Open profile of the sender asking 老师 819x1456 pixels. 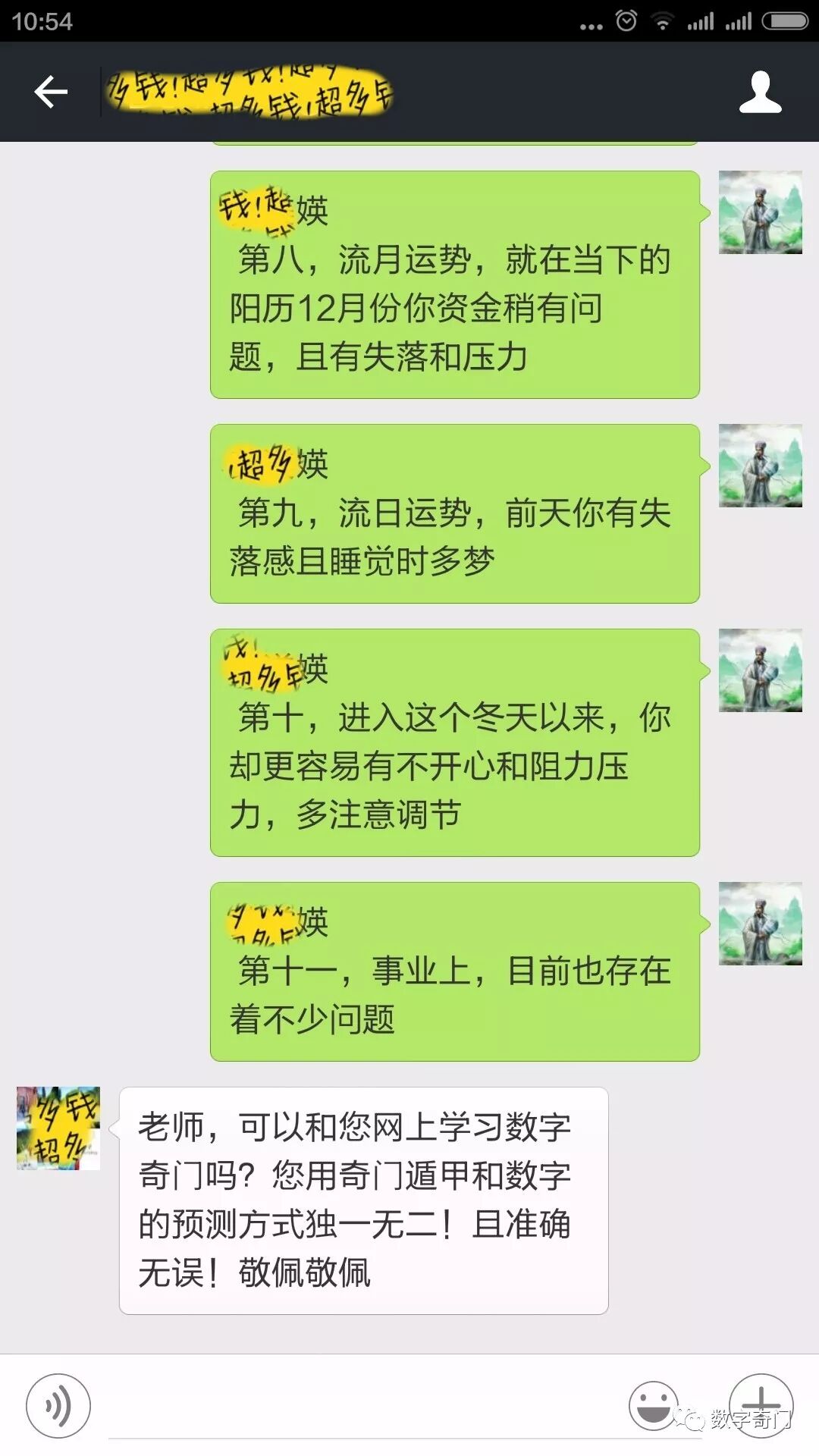tap(58, 1128)
